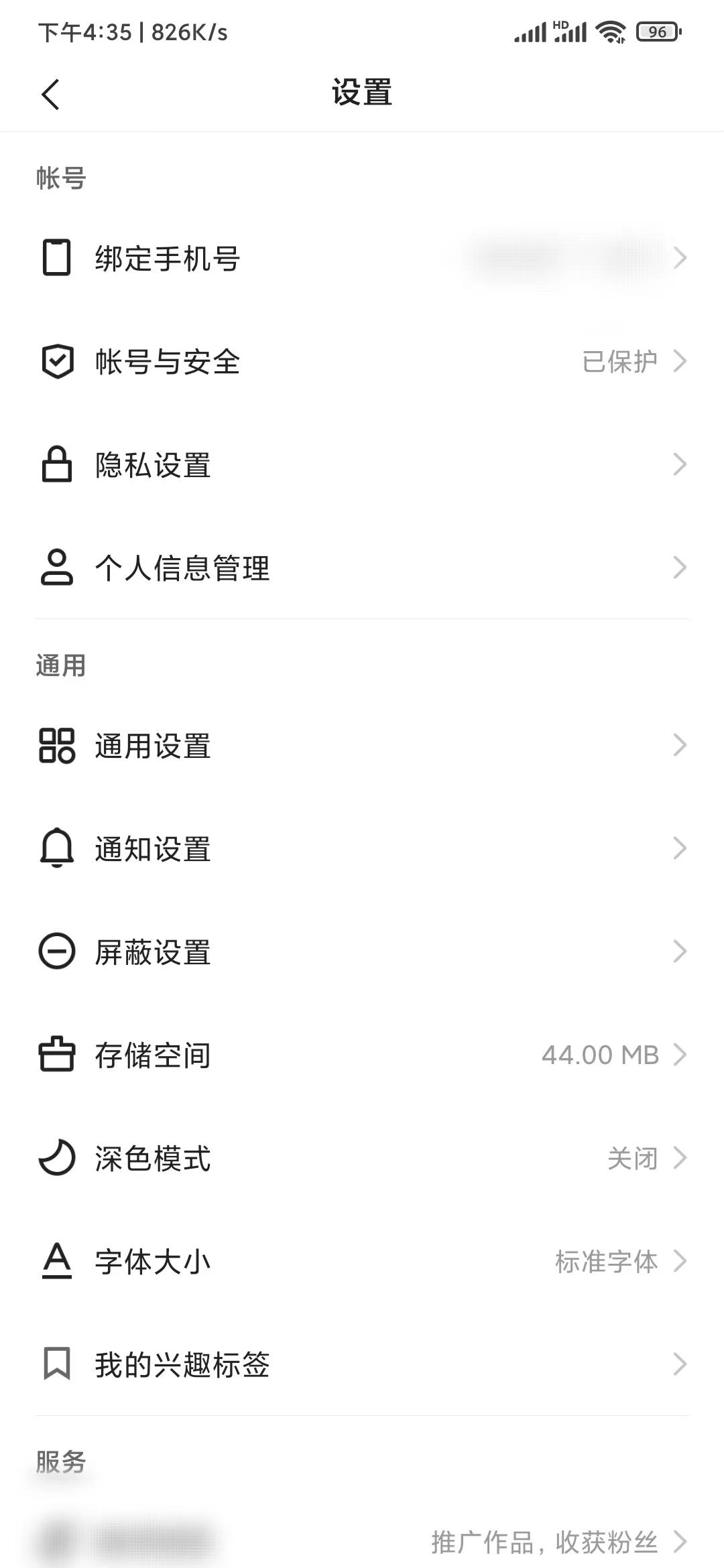Toggle dark mode via the 深色模式 row

362,1158
